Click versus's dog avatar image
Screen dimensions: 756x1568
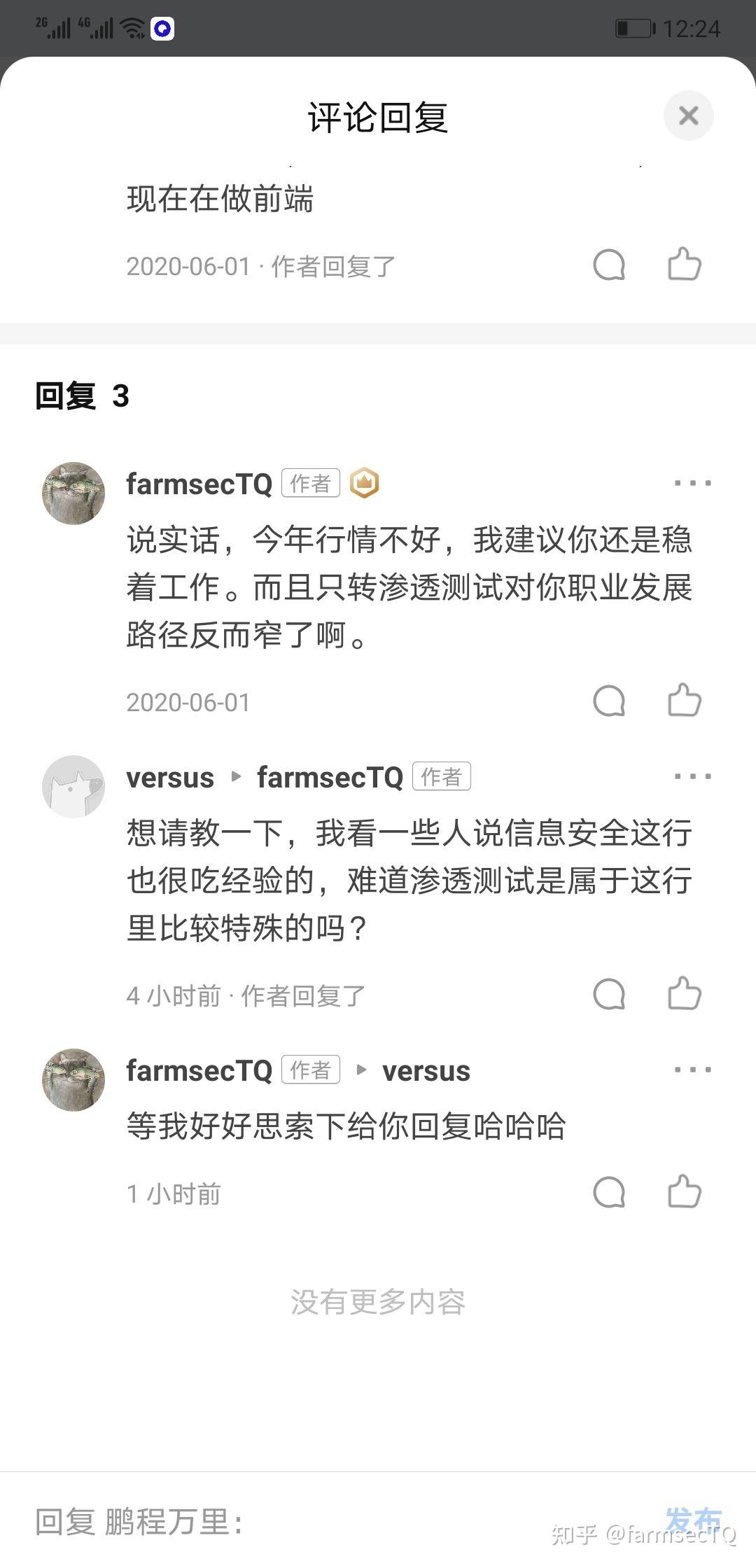[x=73, y=787]
